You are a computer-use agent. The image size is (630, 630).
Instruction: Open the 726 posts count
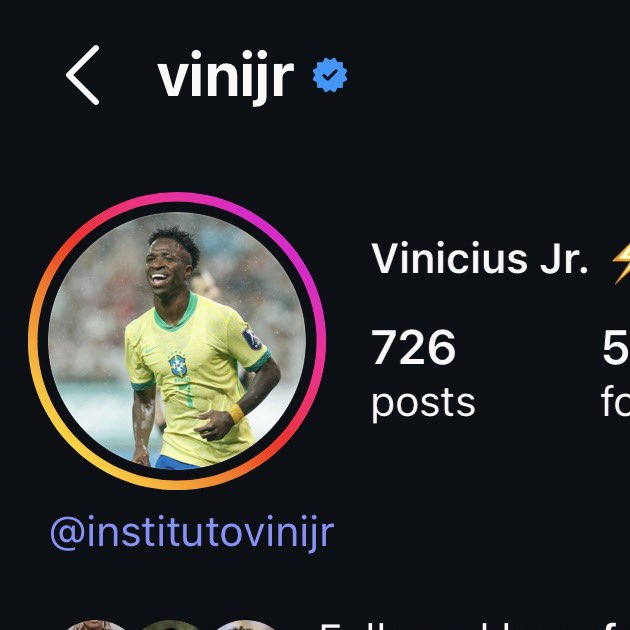point(422,374)
